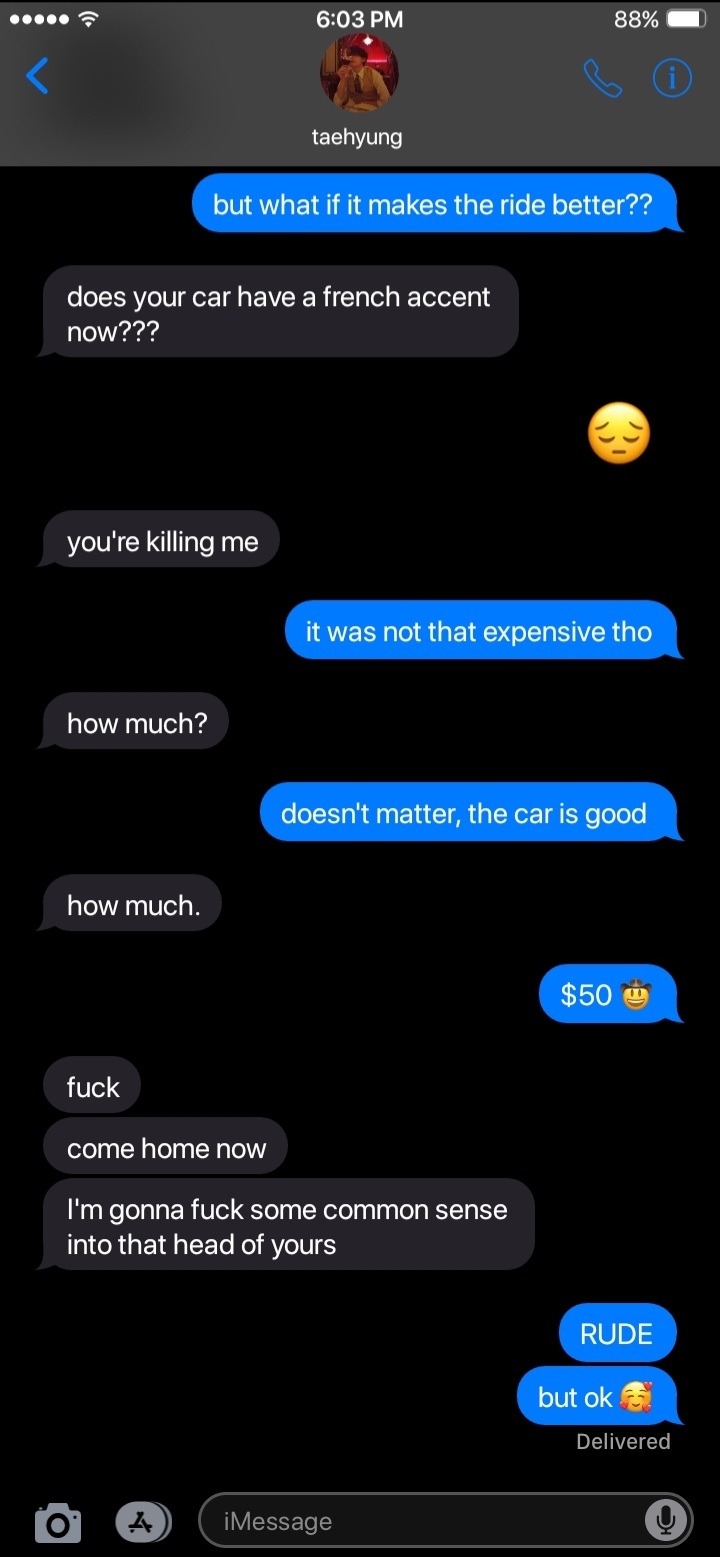Record an audio message with the microphone

tap(664, 1521)
